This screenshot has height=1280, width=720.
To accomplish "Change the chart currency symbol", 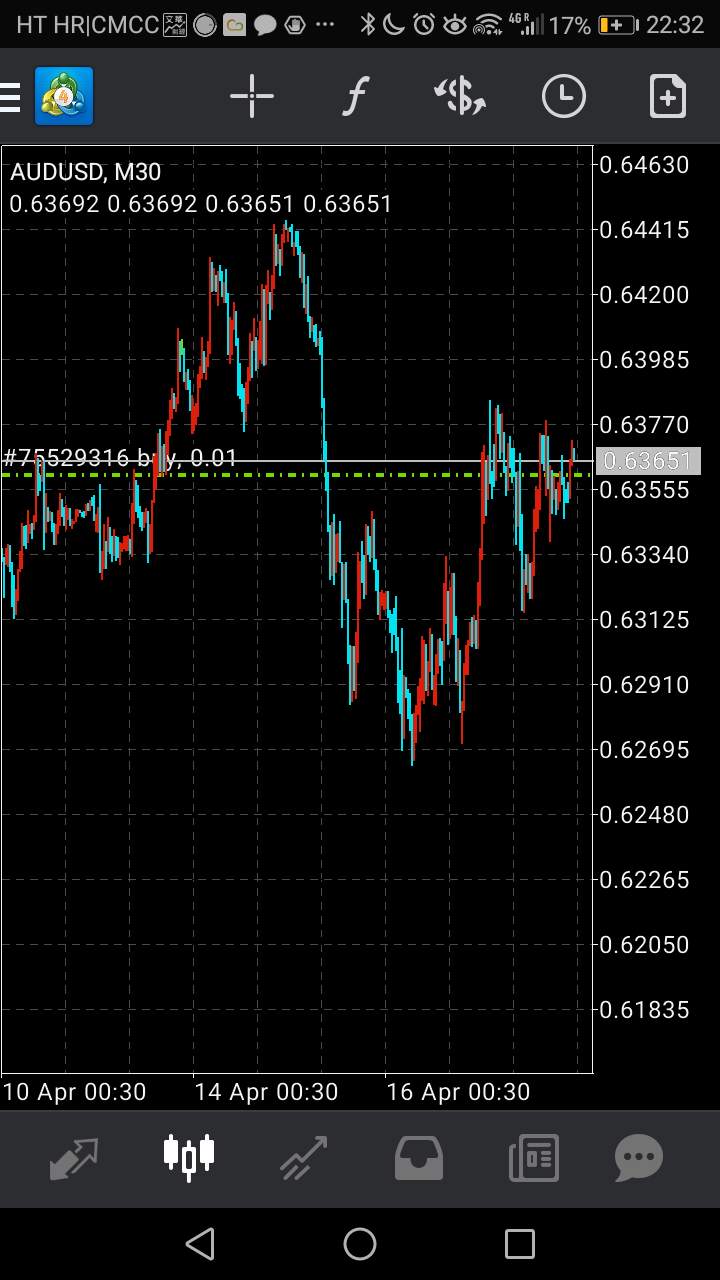I will (459, 97).
